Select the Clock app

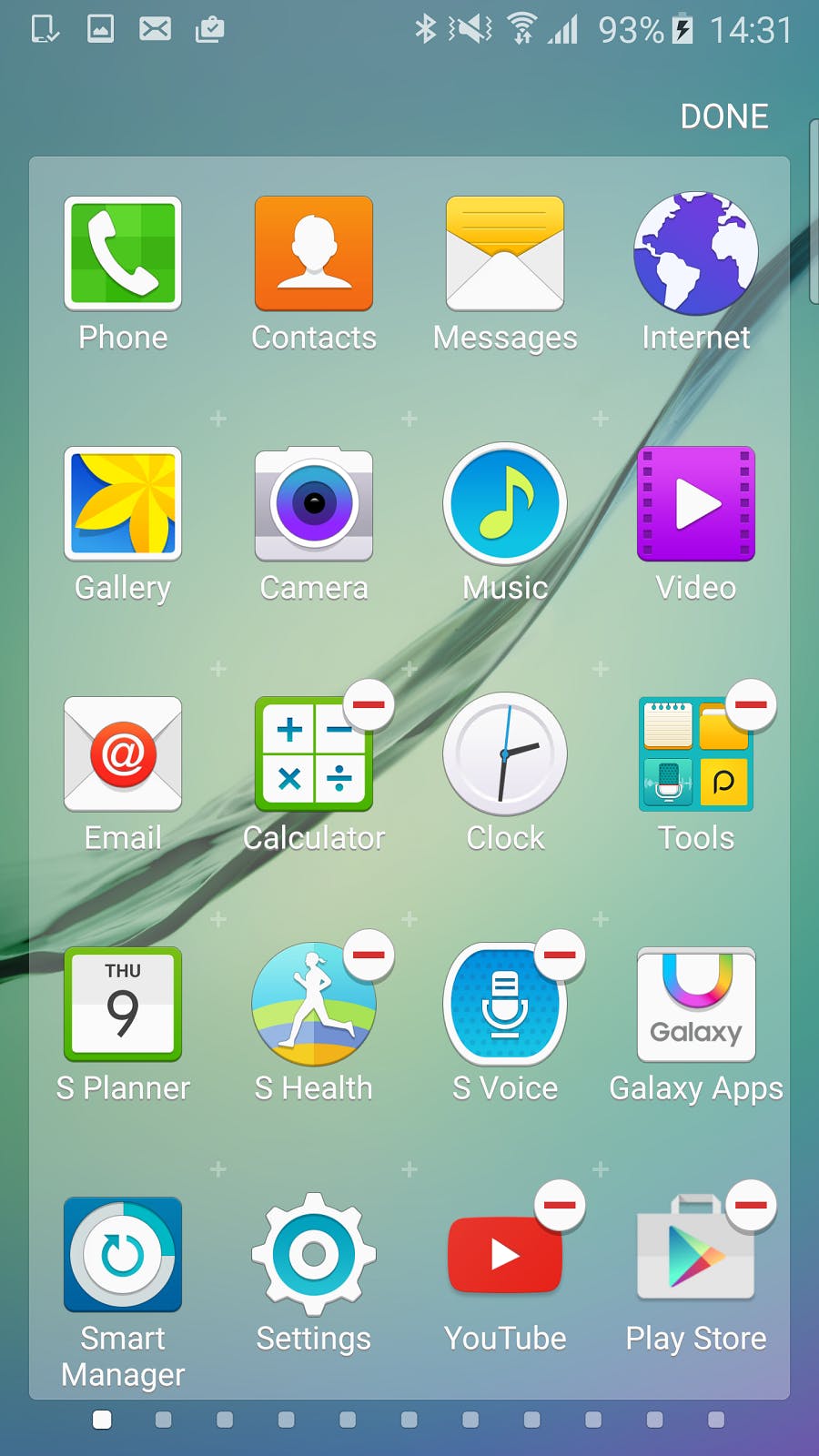(x=505, y=754)
